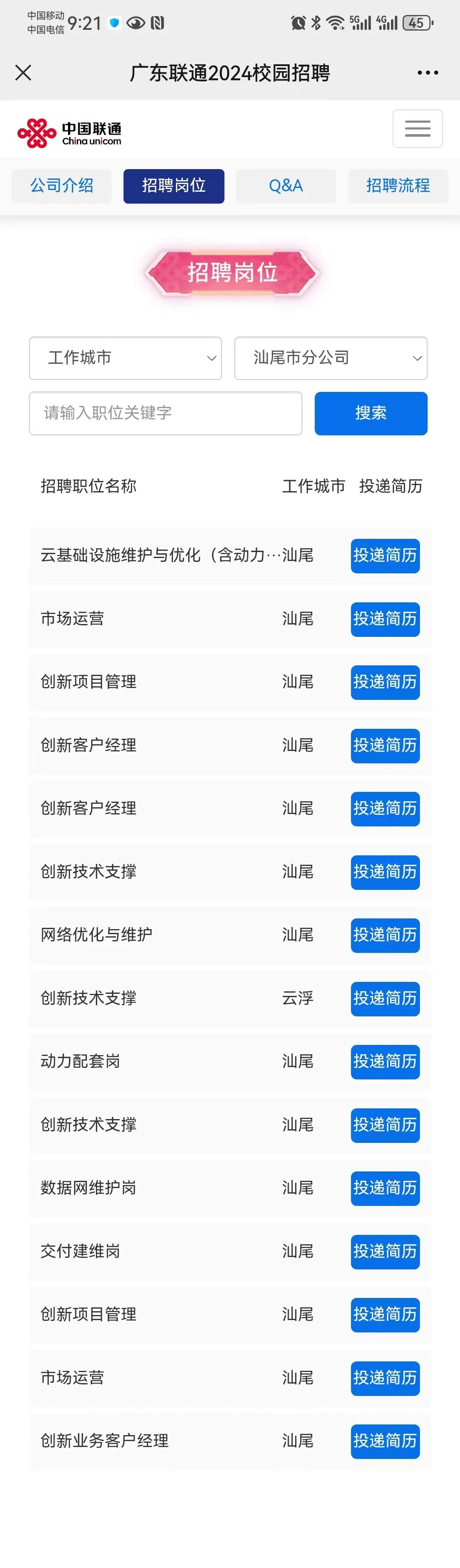Viewport: 460px width, 1568px height.
Task: Apply with 投递简历 for 网络优化与维护
Action: pos(385,935)
